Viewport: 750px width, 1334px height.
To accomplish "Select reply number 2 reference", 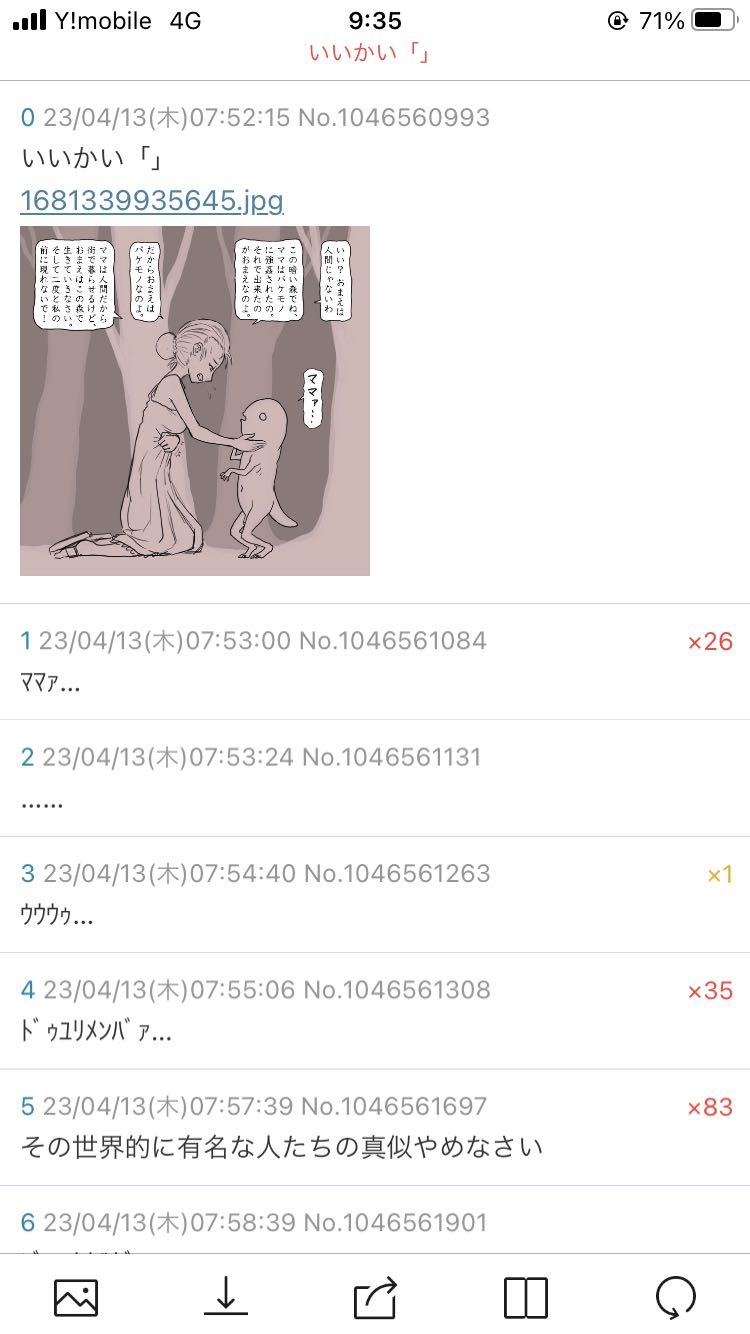I will click(x=28, y=757).
